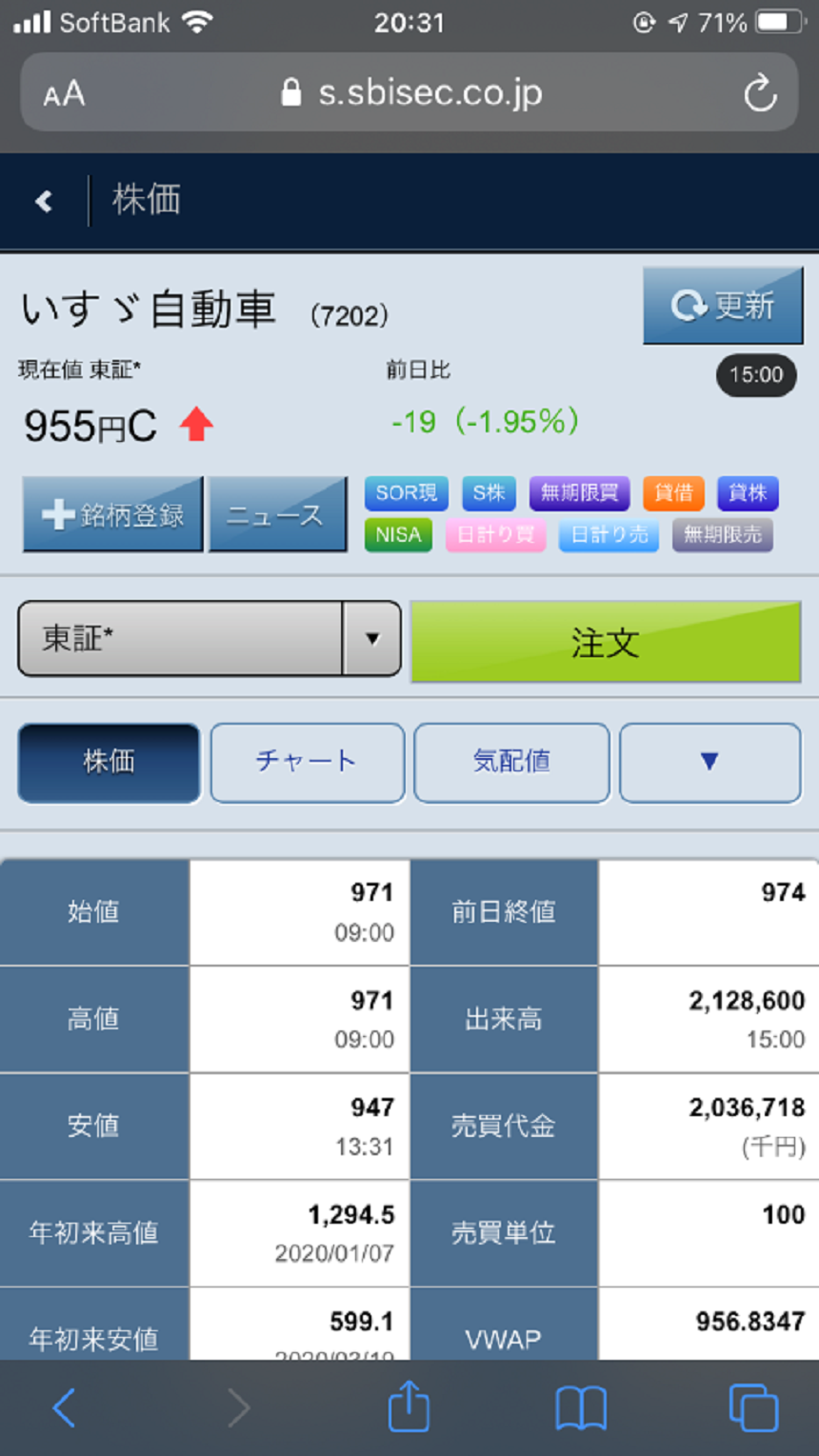Tap the green 注文 order button
This screenshot has height=1456, width=819.
point(606,641)
